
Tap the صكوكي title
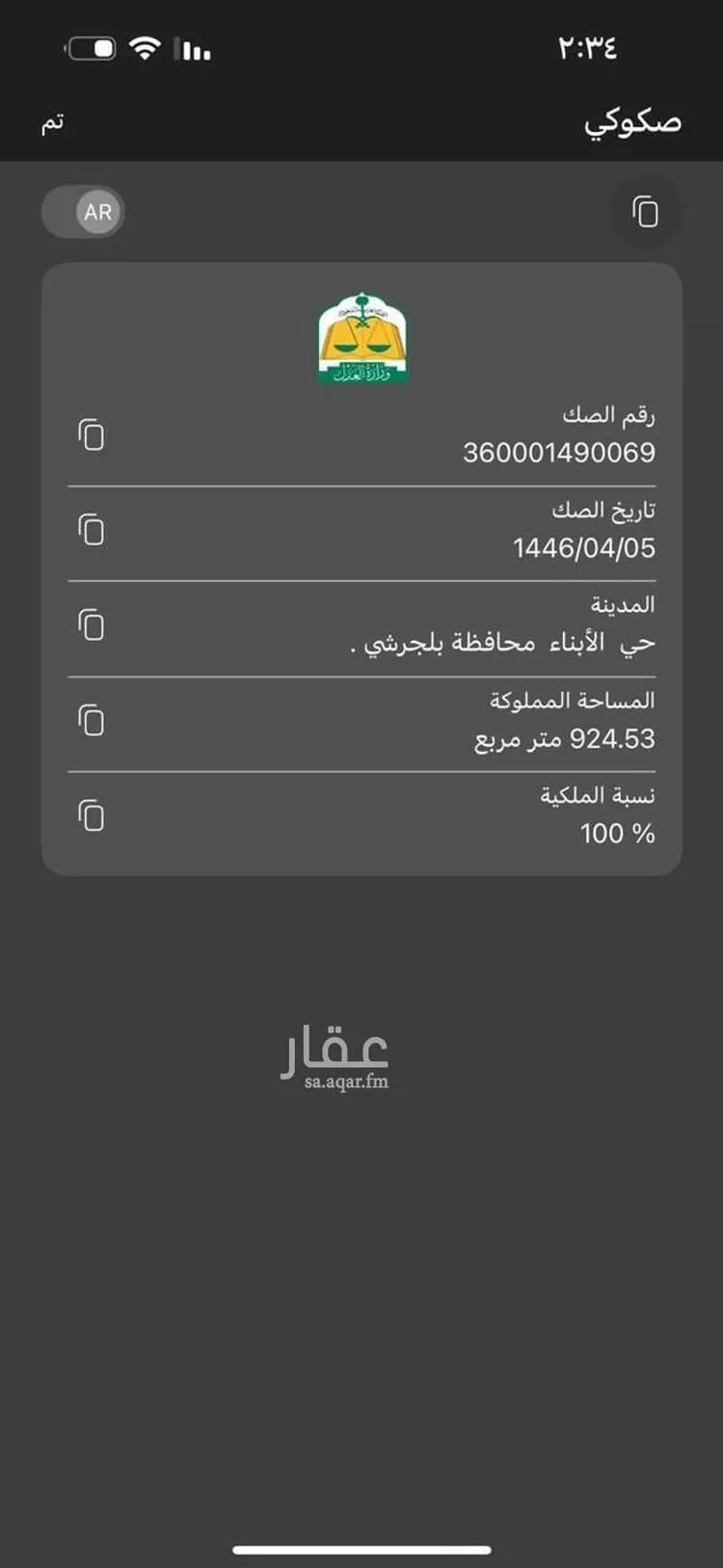pos(632,121)
